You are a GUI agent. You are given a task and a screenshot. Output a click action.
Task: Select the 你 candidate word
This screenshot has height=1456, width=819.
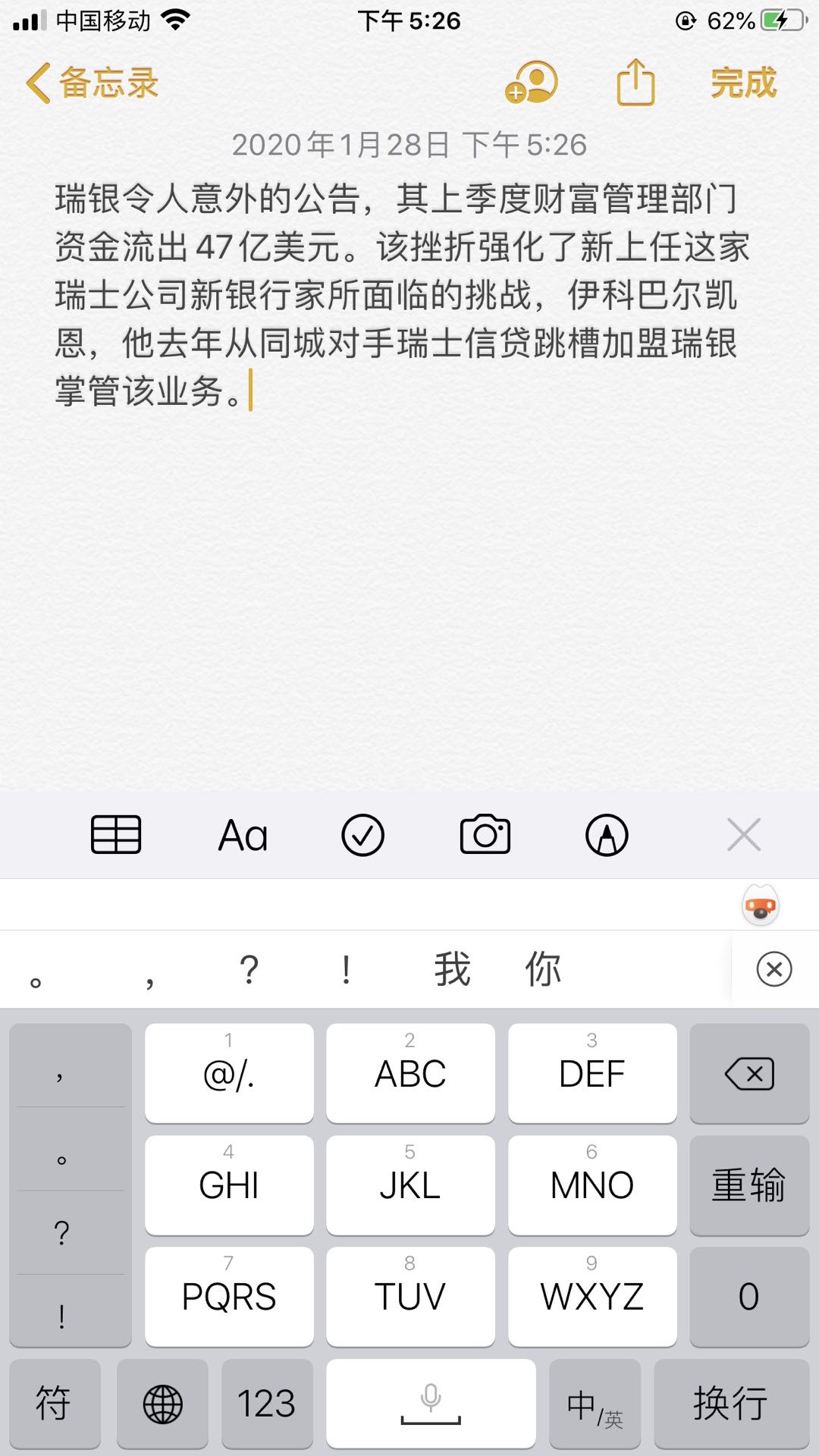coord(543,970)
